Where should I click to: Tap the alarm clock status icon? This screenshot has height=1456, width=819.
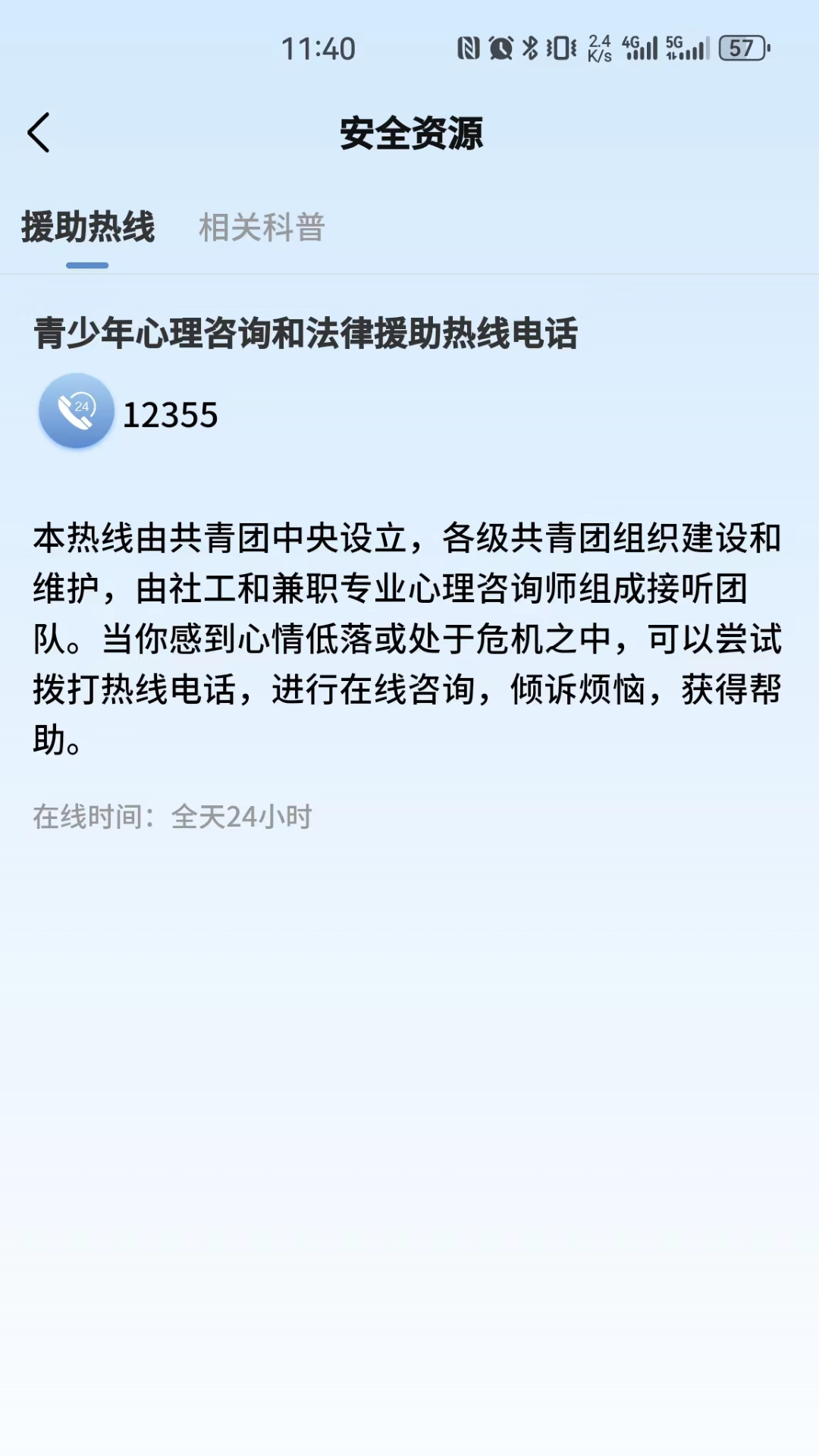(500, 47)
